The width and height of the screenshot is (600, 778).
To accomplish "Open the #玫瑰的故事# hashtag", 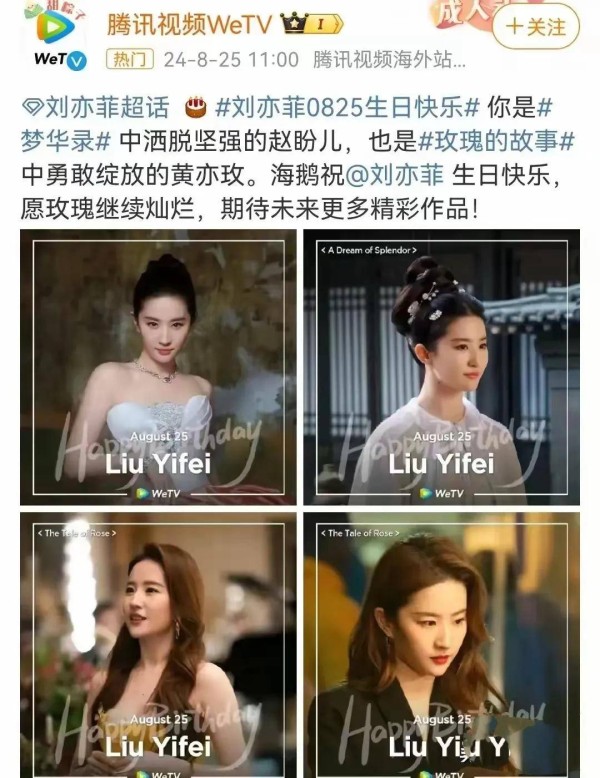I will click(497, 141).
